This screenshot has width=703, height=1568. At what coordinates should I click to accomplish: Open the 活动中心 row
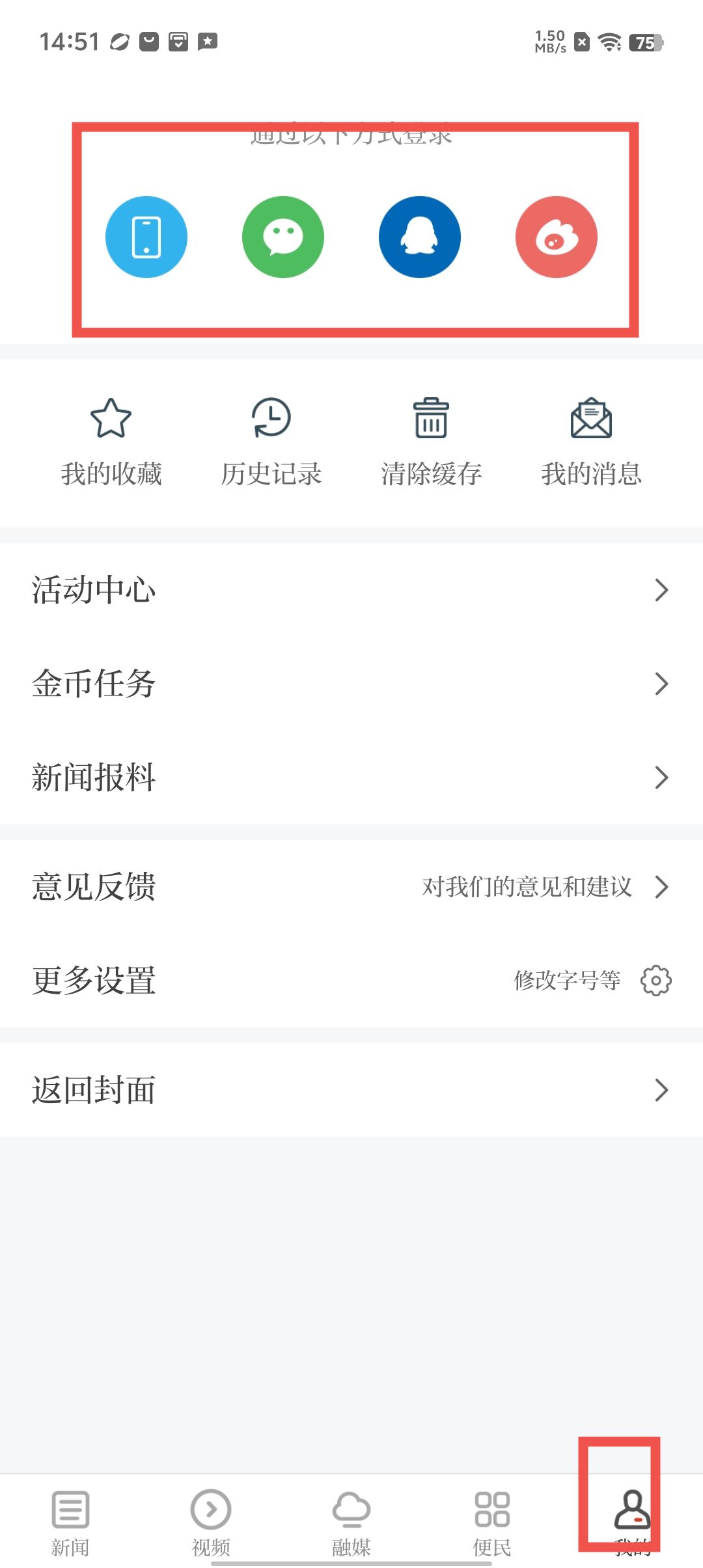click(351, 590)
